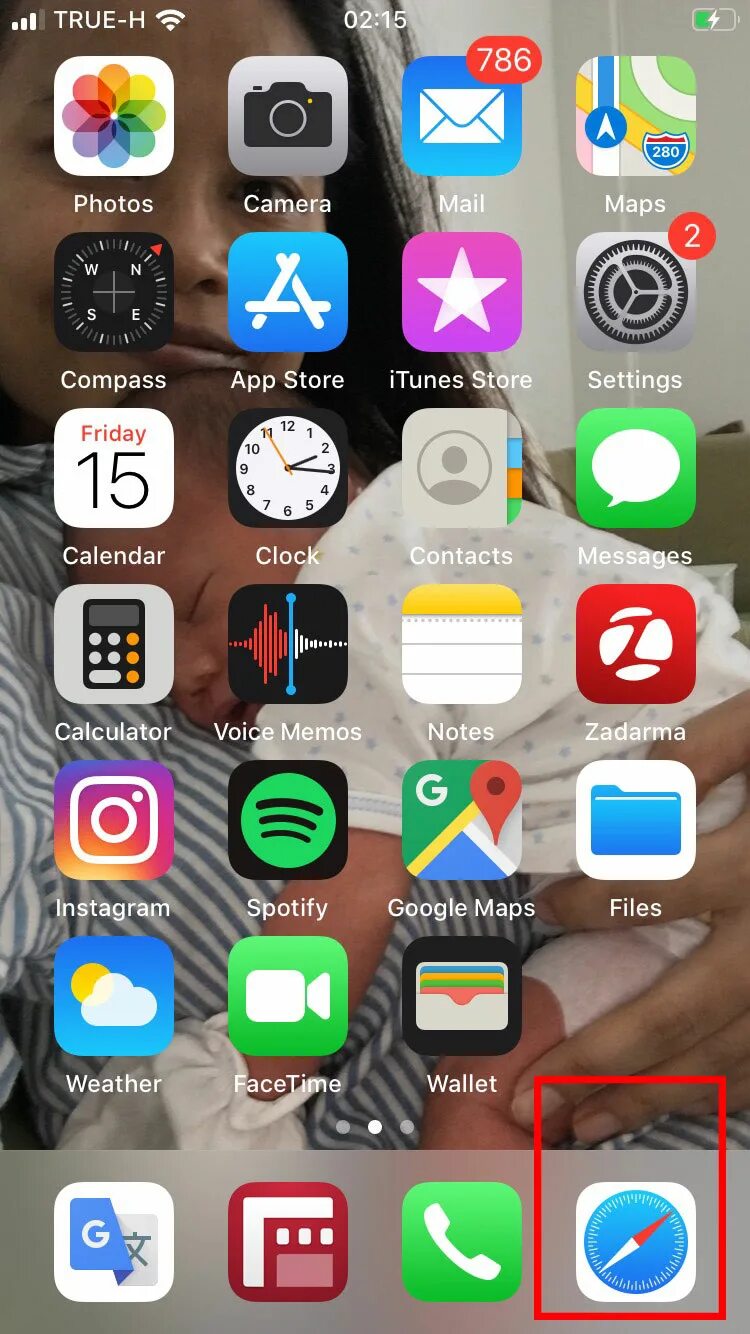Open the Photos app
The image size is (750, 1334).
(x=114, y=116)
